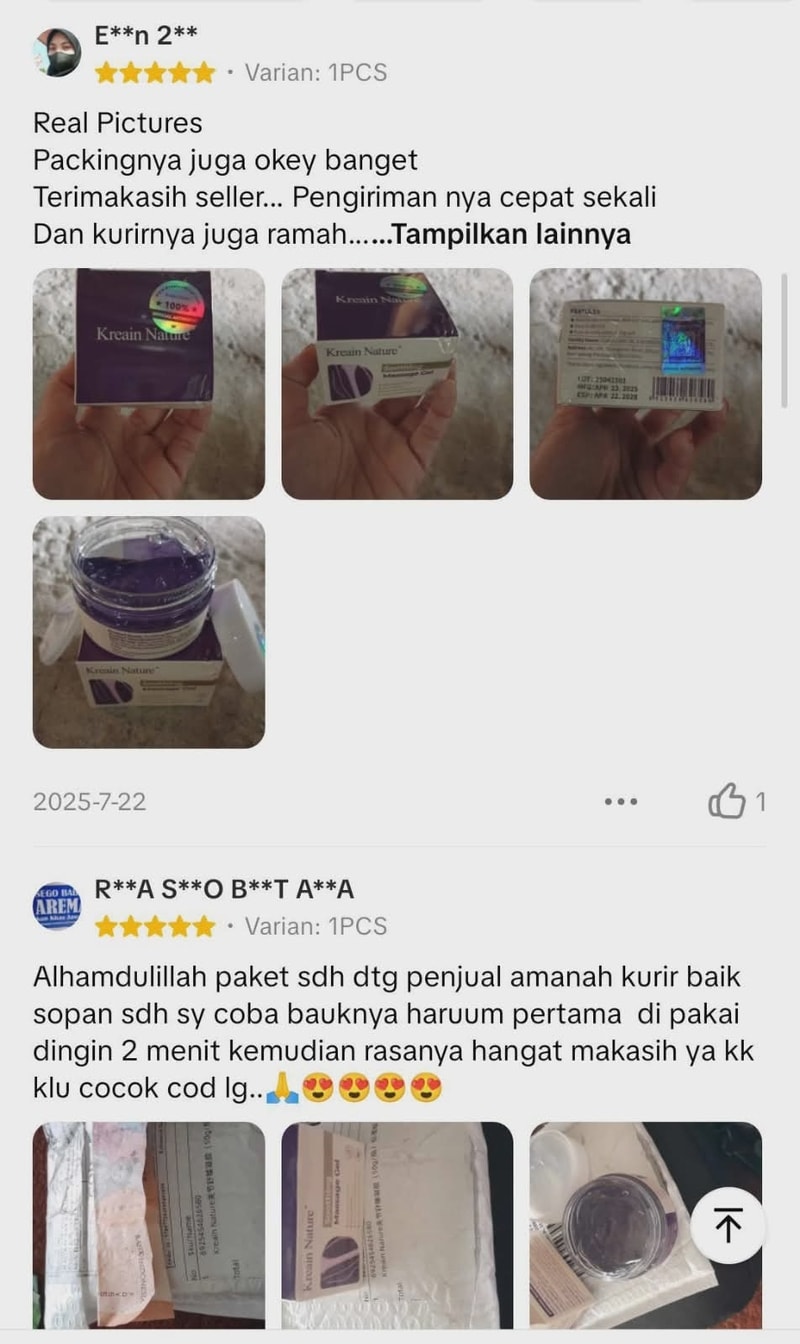
Task: View R**A S**O B**T A**A's profile avatar
Action: 57,906
